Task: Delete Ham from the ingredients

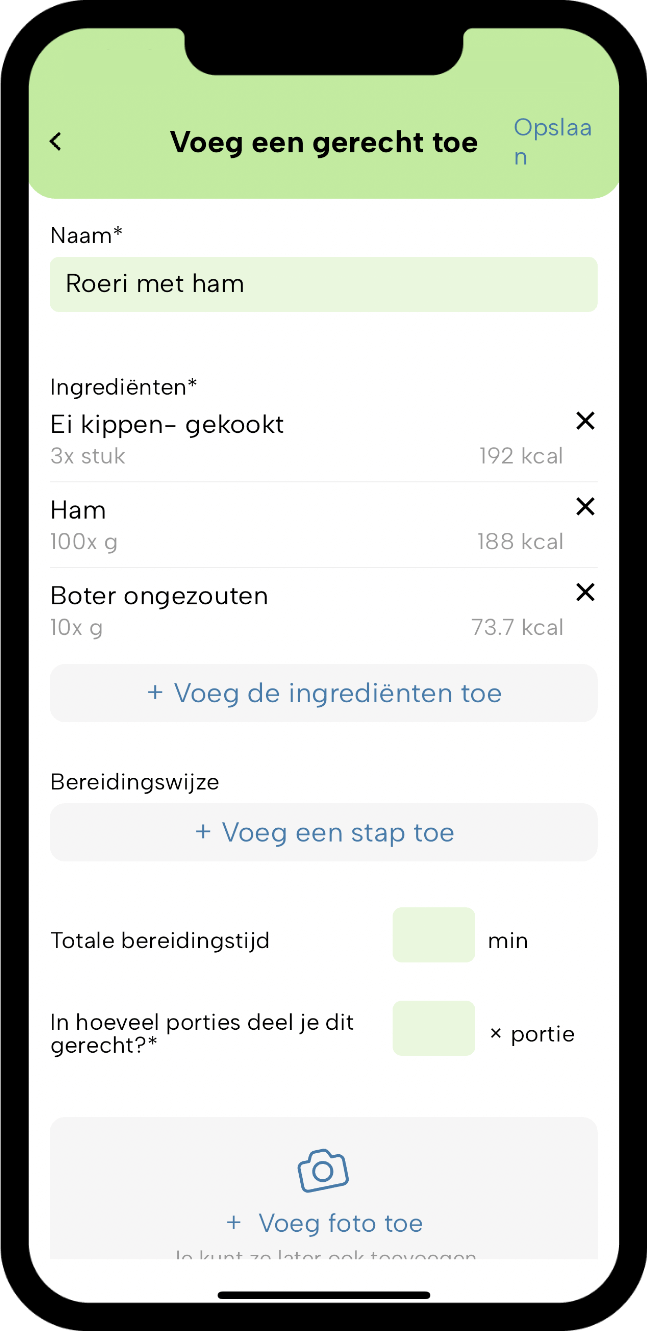Action: (x=585, y=508)
